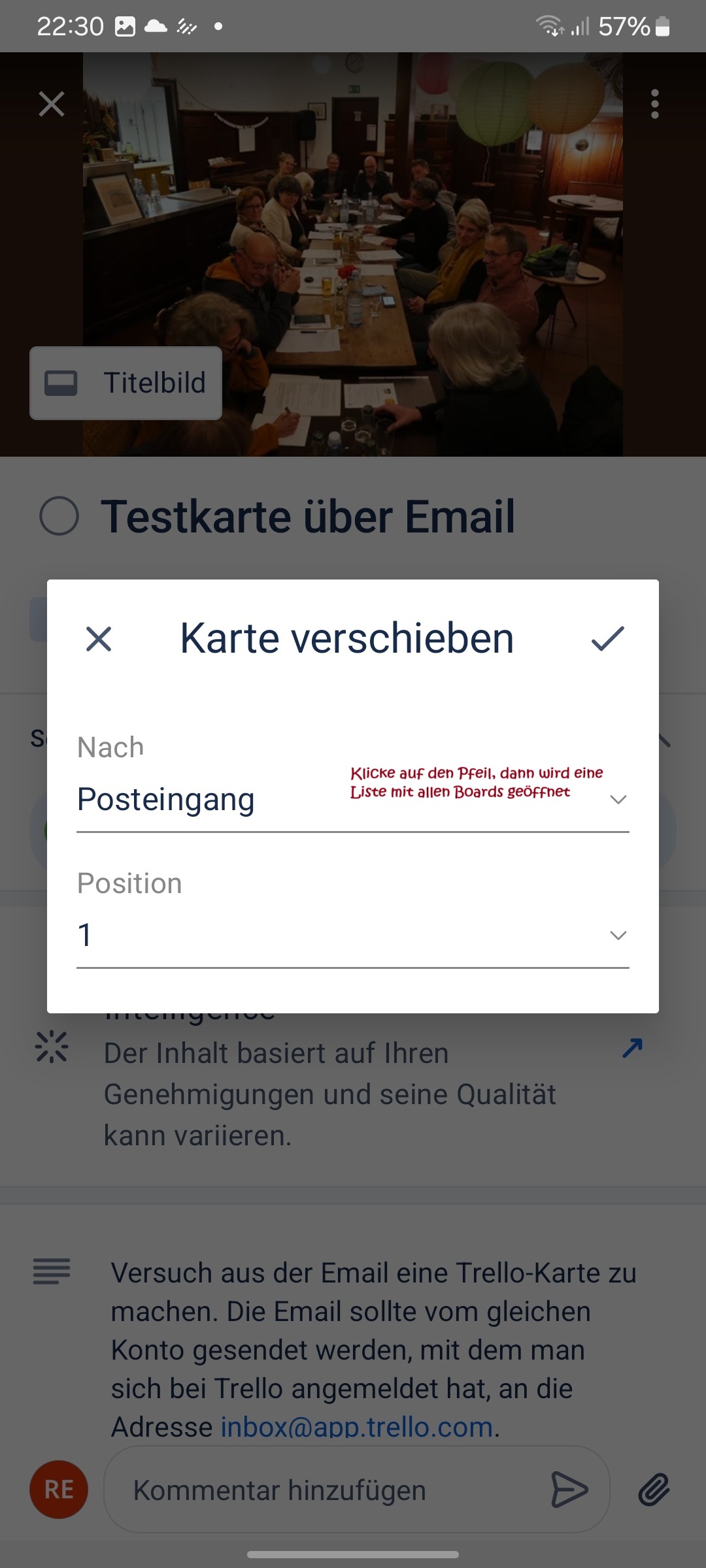Close the card view with the top X
Screen dimensions: 706x1568
click(x=52, y=104)
